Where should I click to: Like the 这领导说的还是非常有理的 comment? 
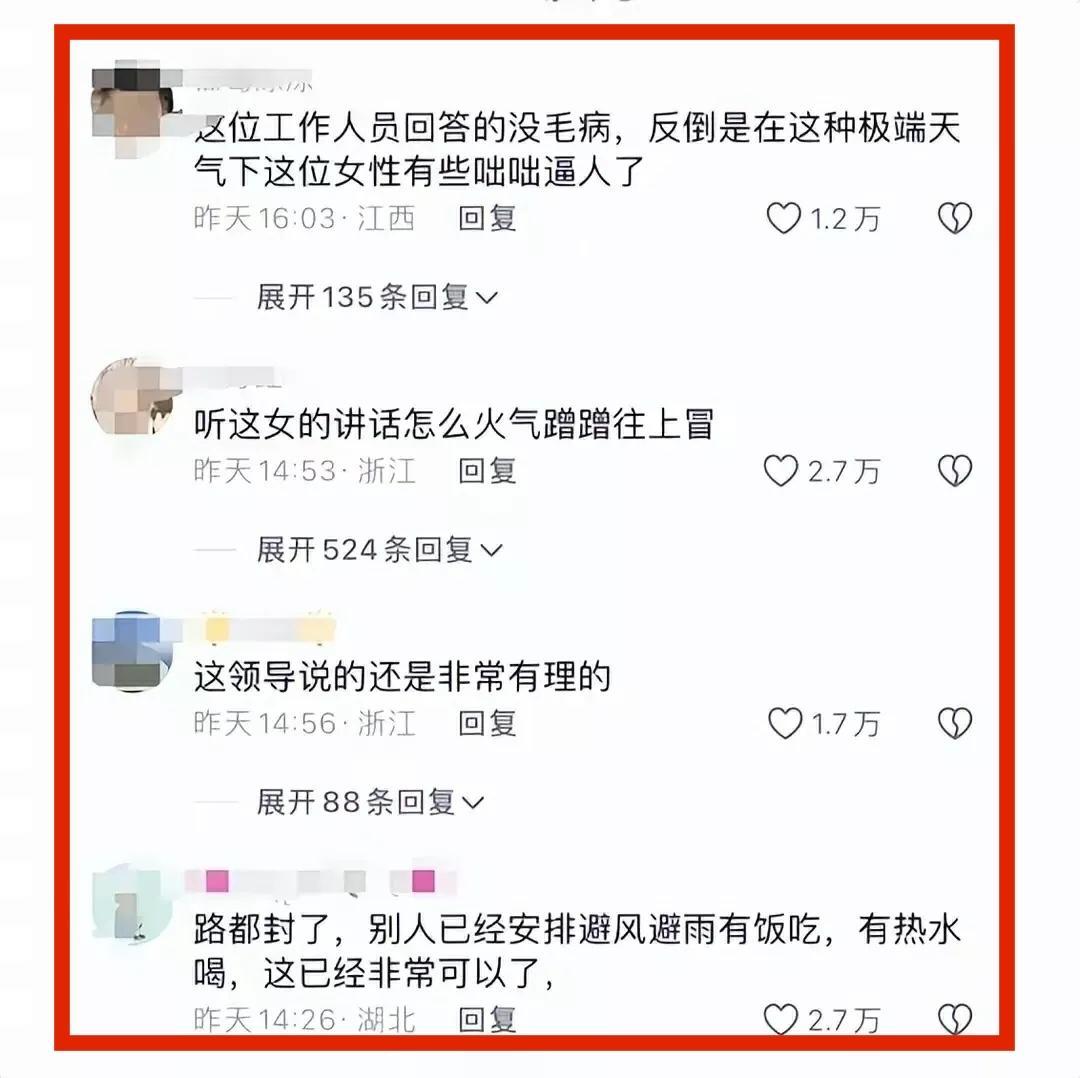pyautogui.click(x=785, y=723)
